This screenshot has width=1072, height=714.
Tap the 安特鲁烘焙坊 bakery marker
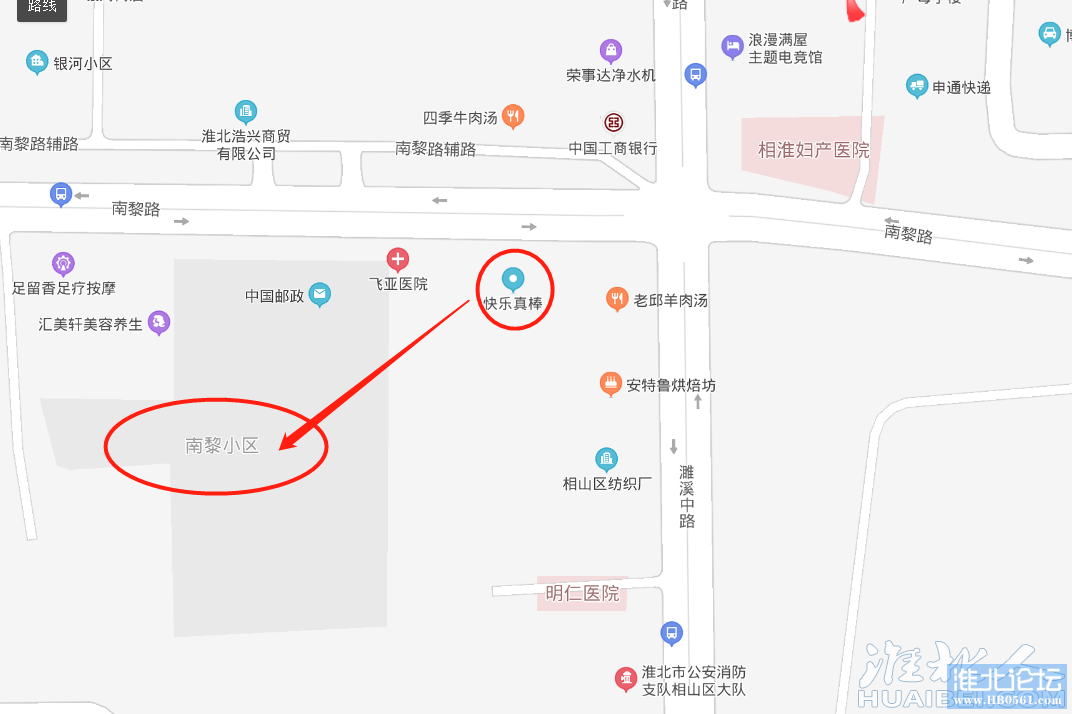pyautogui.click(x=610, y=384)
